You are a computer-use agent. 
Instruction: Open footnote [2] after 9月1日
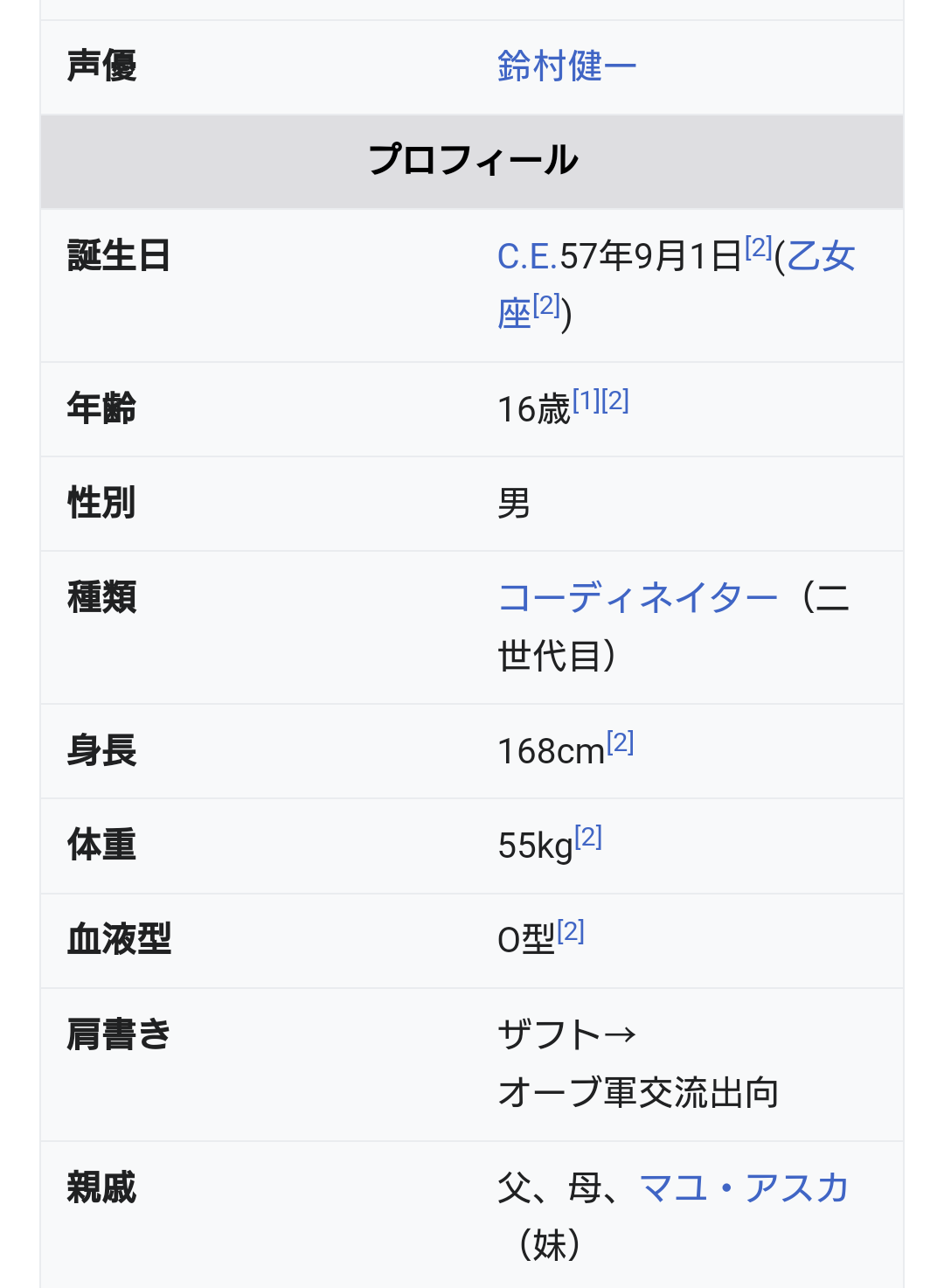coord(759,248)
